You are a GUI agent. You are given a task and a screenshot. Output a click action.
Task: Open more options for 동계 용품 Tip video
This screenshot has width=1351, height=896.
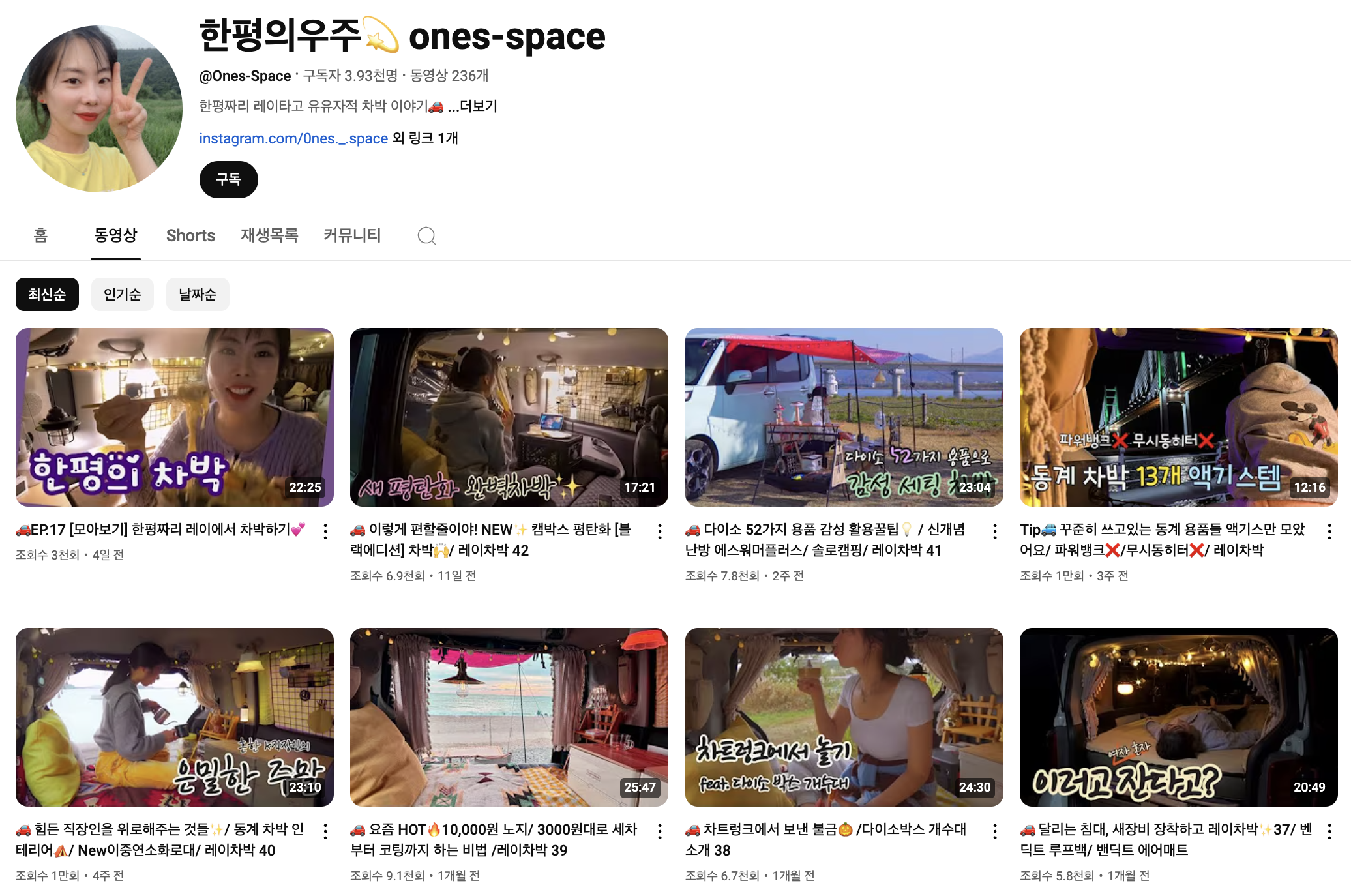point(1329,531)
